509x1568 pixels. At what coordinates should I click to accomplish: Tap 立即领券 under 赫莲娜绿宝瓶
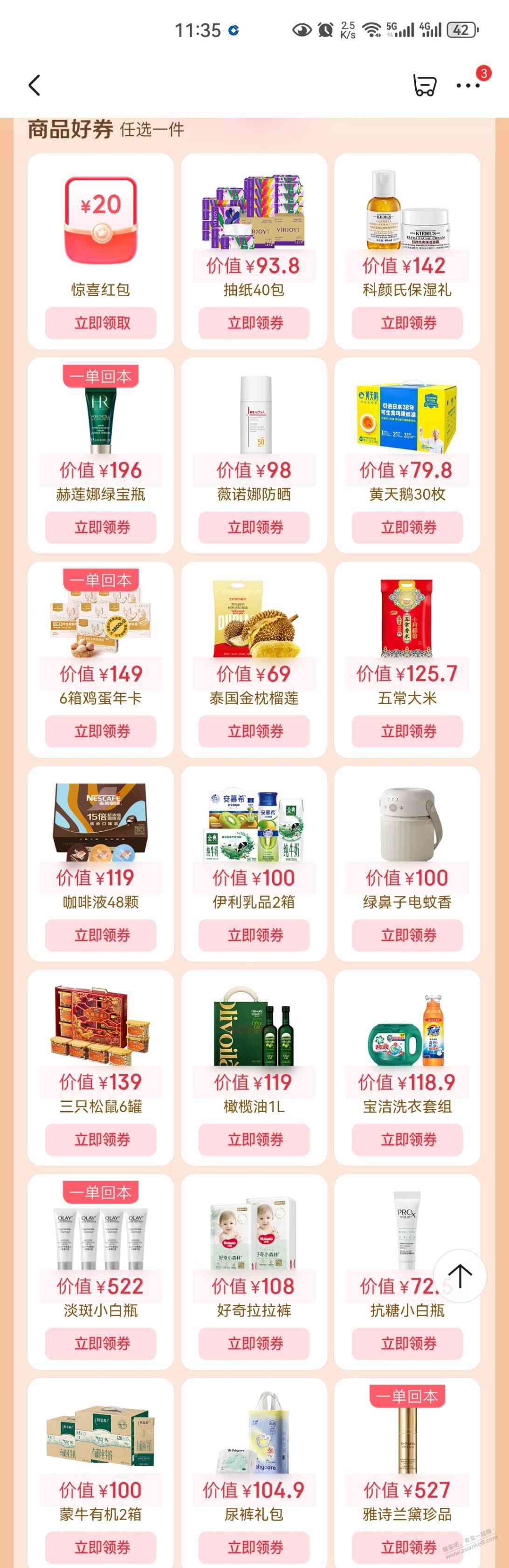101,527
